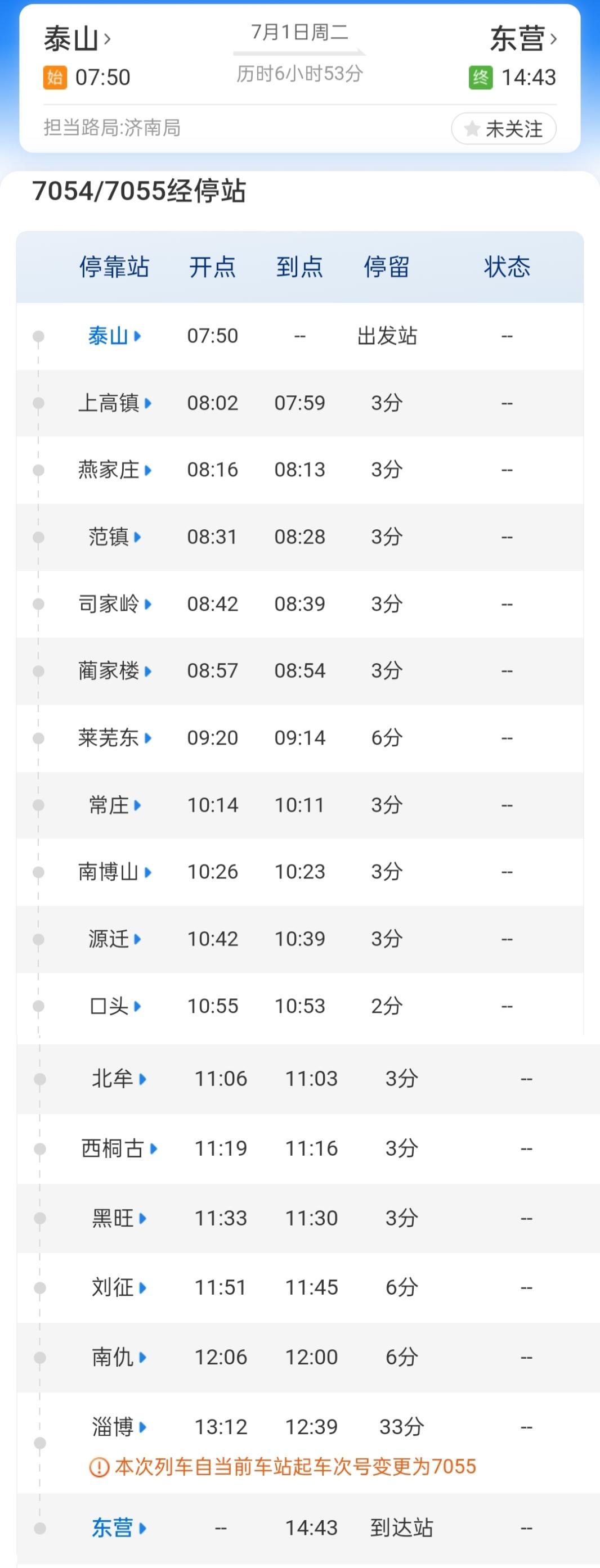Image resolution: width=600 pixels, height=1568 pixels.
Task: View the 北牟 station stop
Action: click(x=119, y=1079)
